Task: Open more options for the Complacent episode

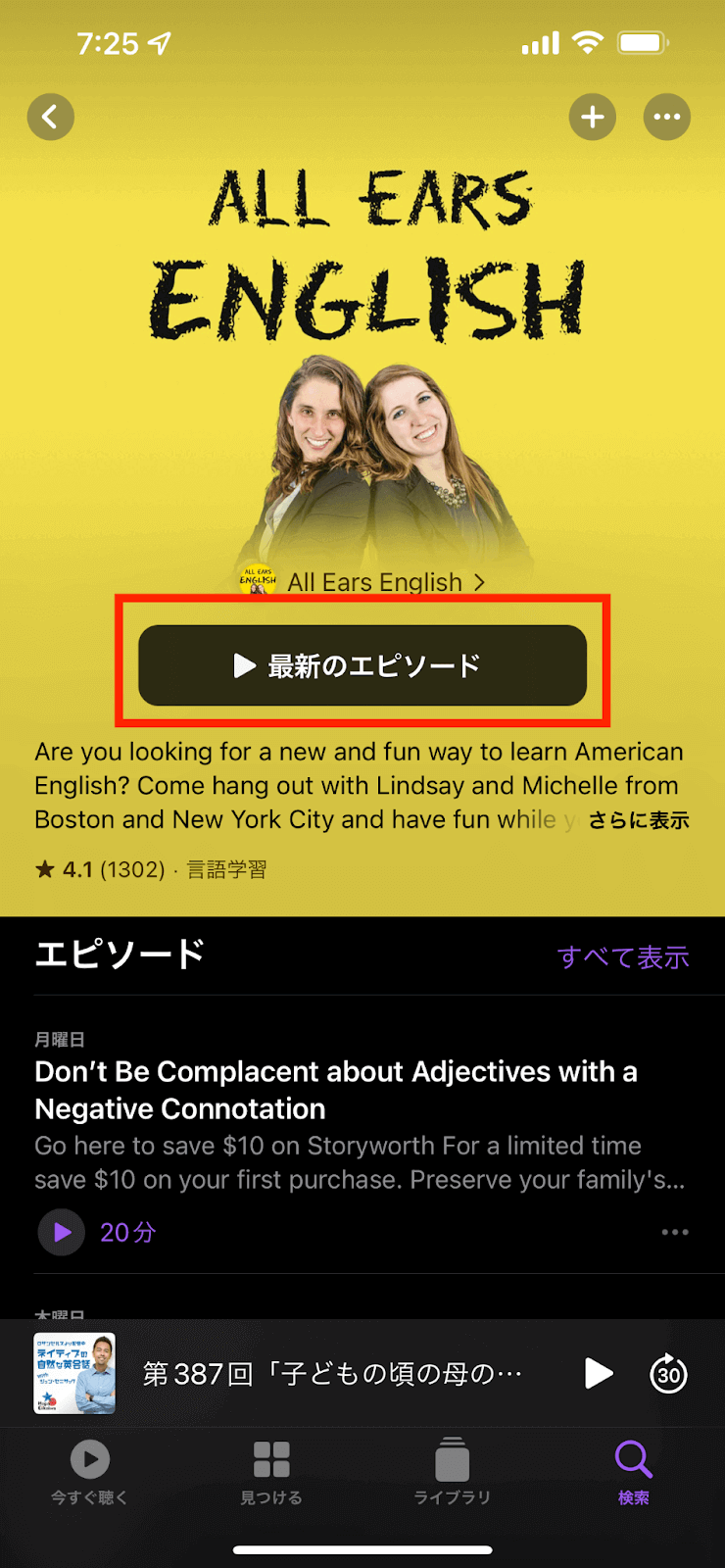Action: pos(675,1232)
